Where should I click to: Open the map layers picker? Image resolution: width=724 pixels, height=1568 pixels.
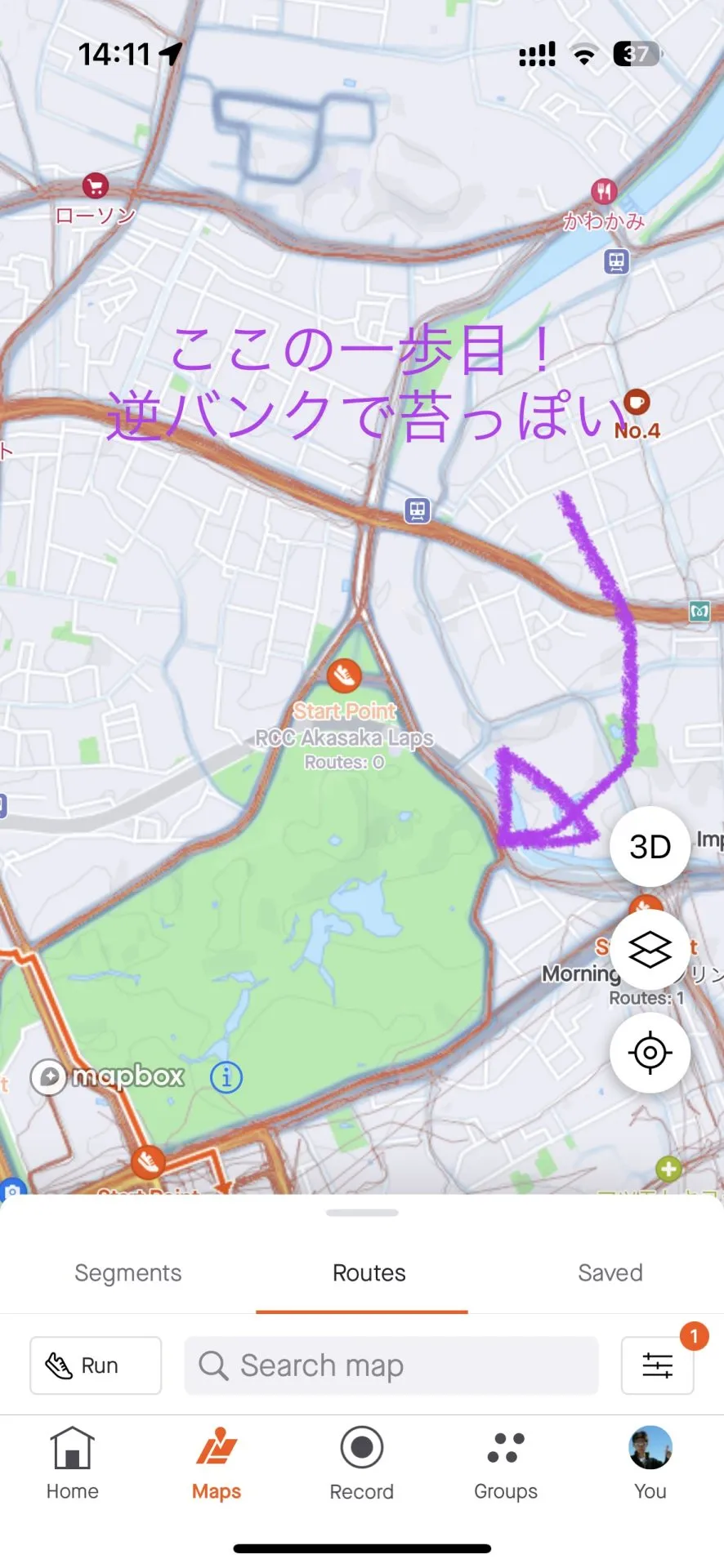(650, 950)
